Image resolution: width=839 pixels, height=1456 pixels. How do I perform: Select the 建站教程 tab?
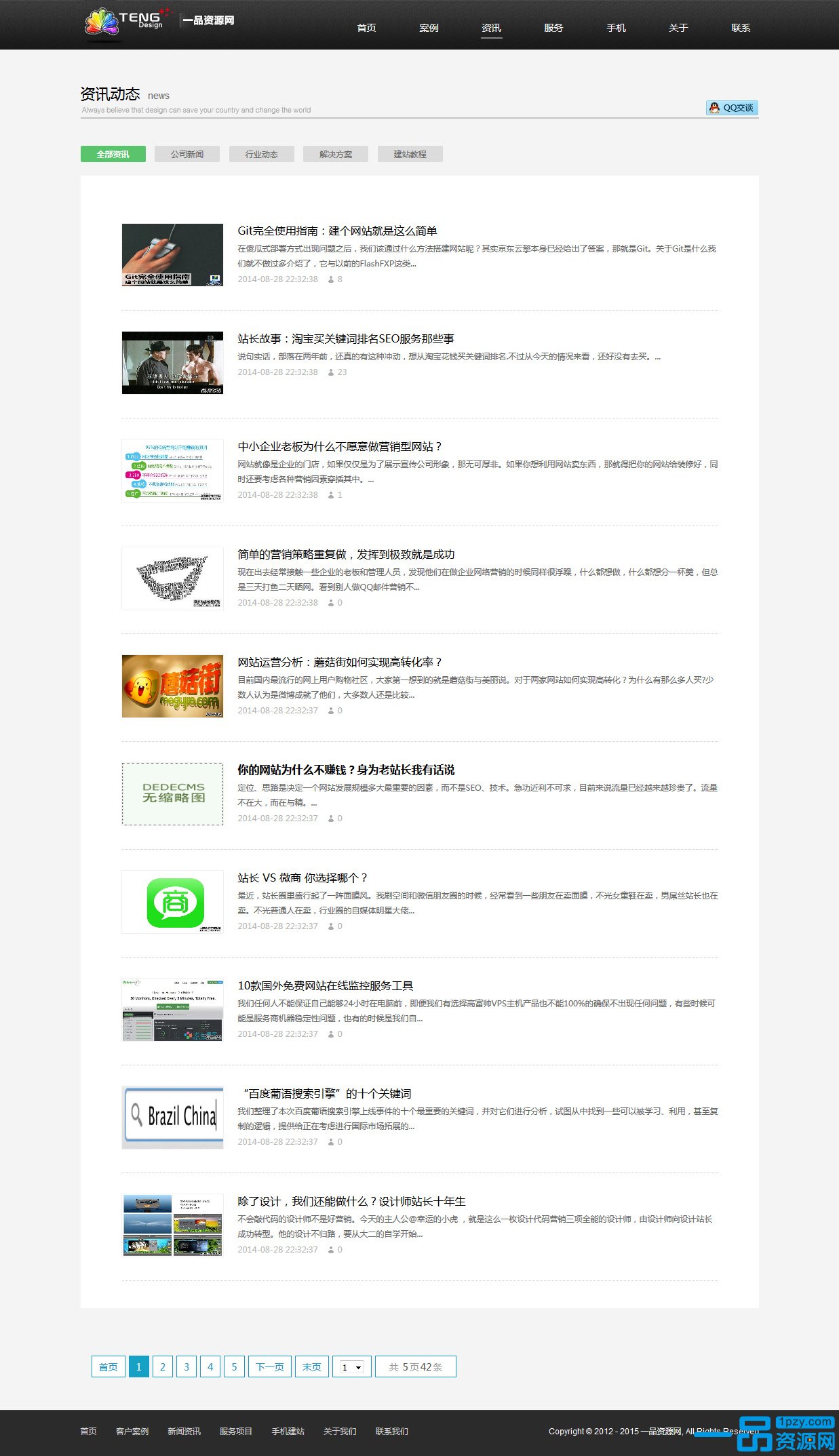pyautogui.click(x=410, y=154)
